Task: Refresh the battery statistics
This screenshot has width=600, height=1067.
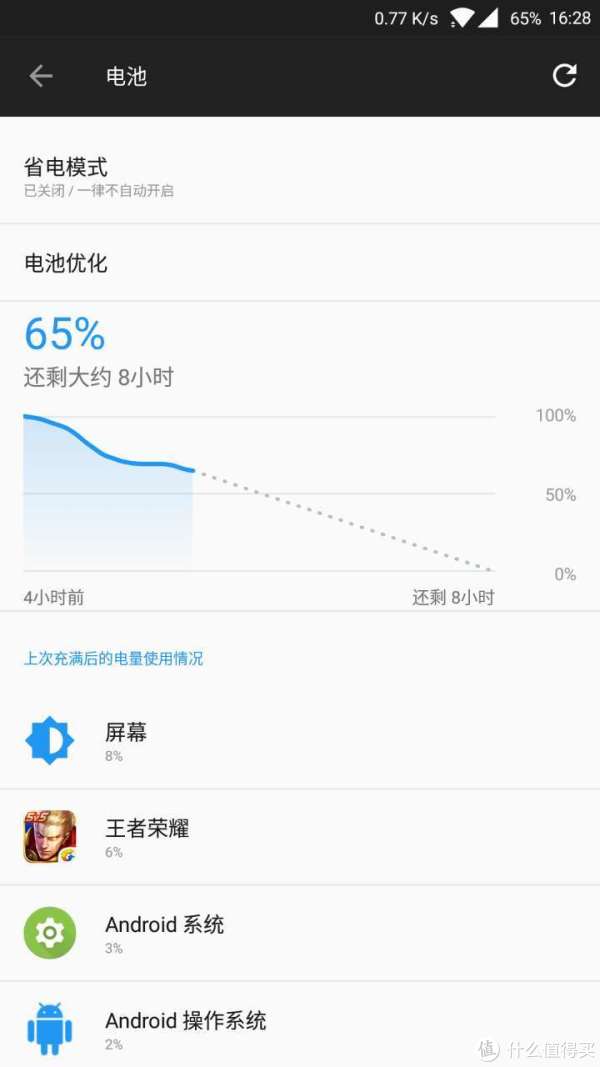Action: 564,76
